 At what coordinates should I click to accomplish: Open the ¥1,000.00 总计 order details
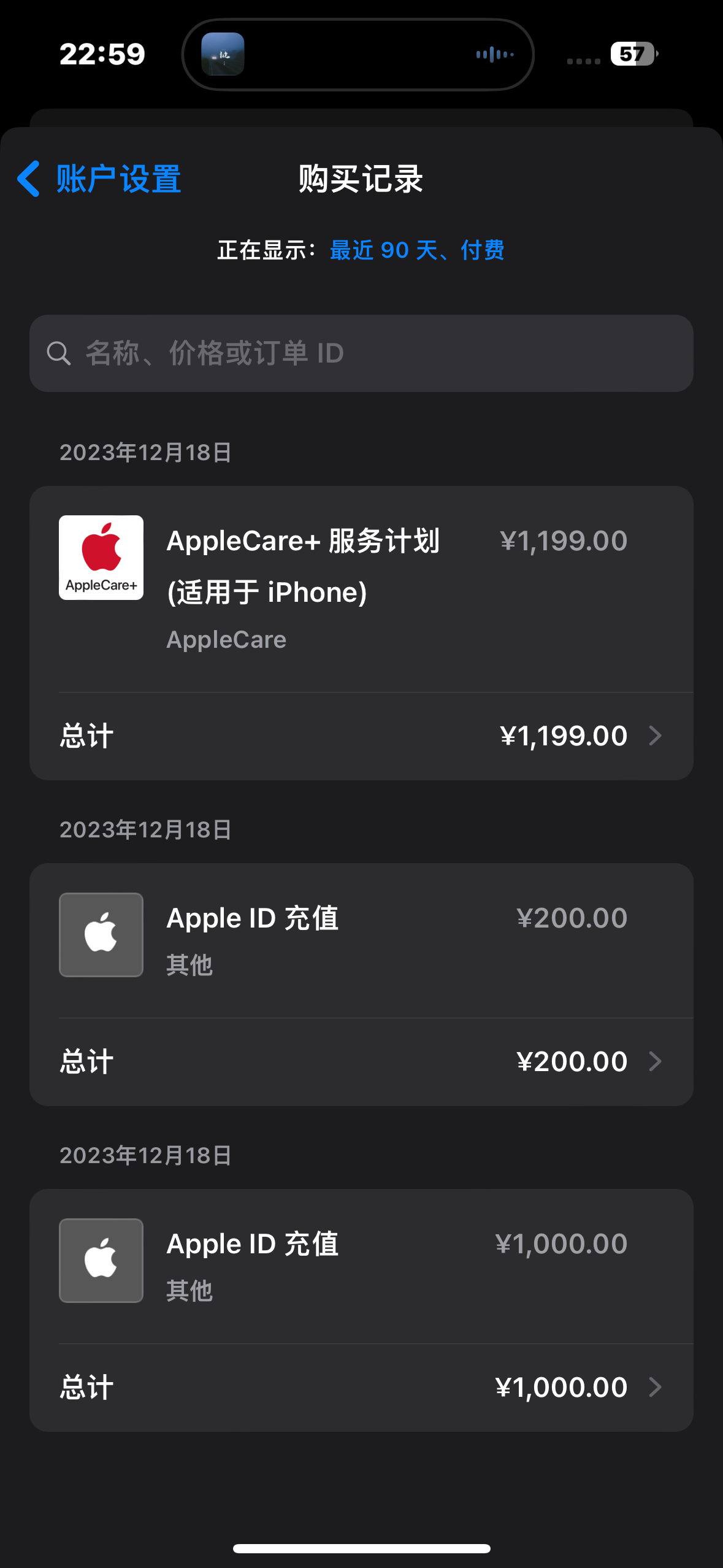coord(361,1388)
